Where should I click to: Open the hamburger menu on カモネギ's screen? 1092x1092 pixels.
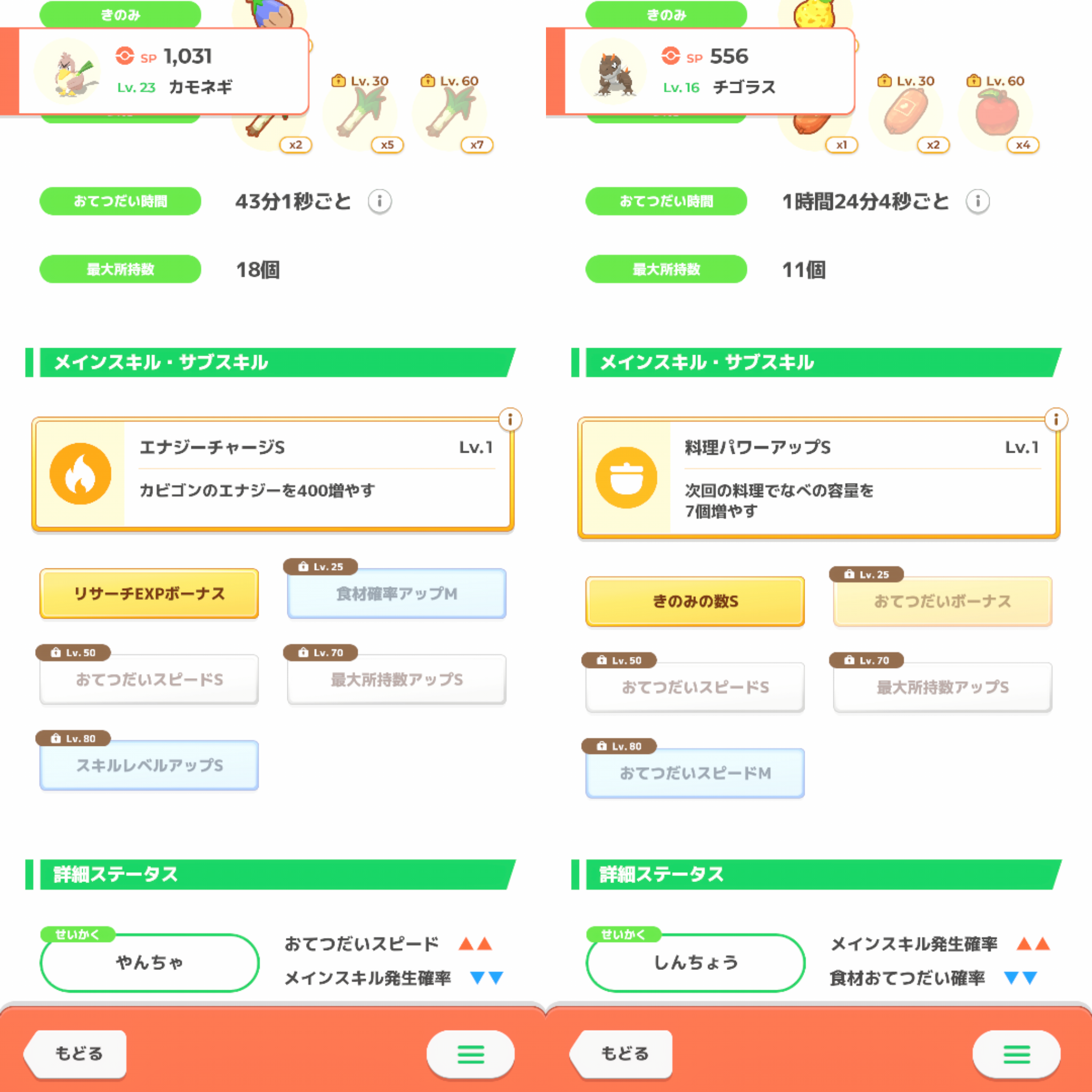[x=470, y=1054]
